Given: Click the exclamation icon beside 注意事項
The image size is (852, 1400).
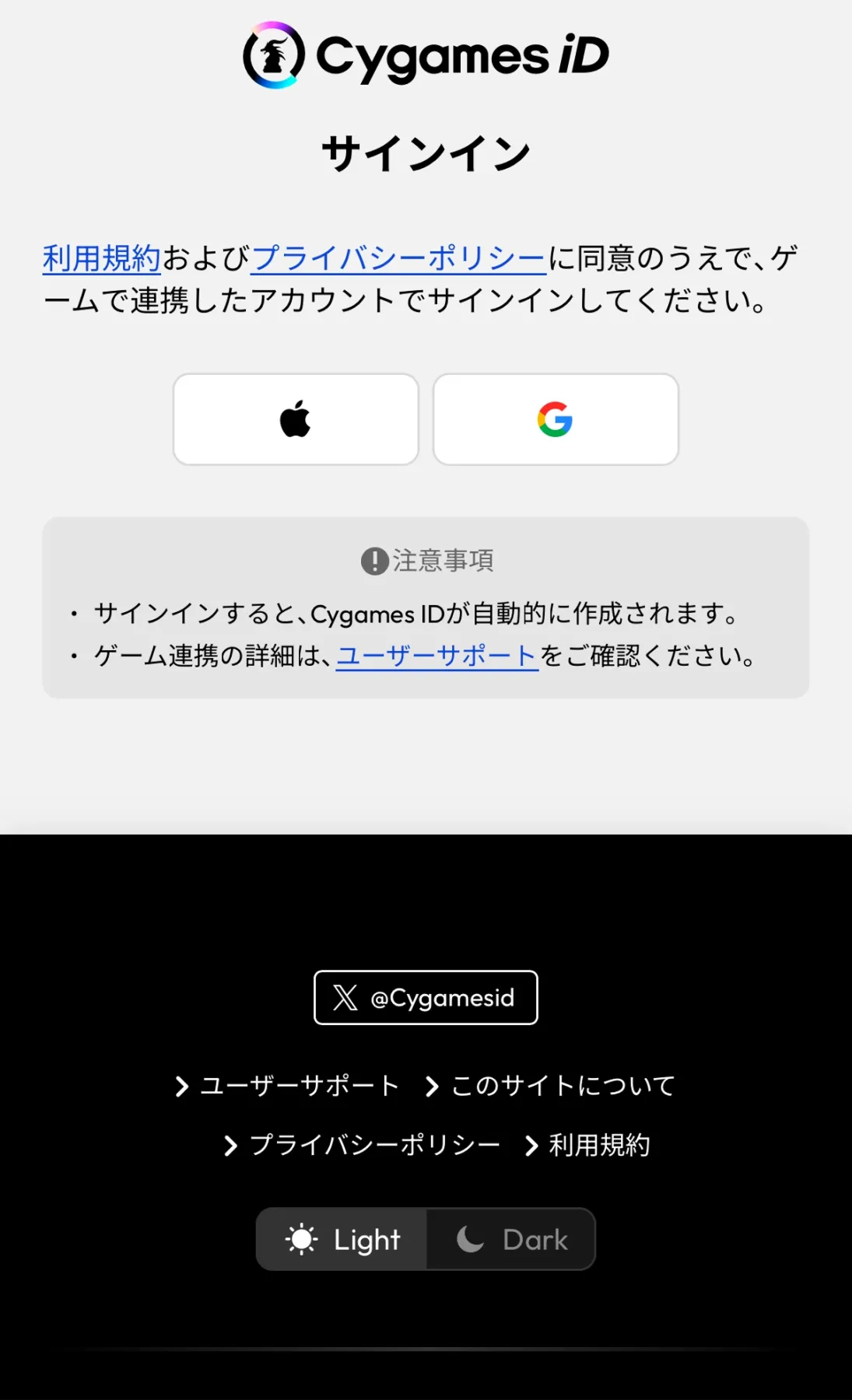Looking at the screenshot, I should (373, 560).
